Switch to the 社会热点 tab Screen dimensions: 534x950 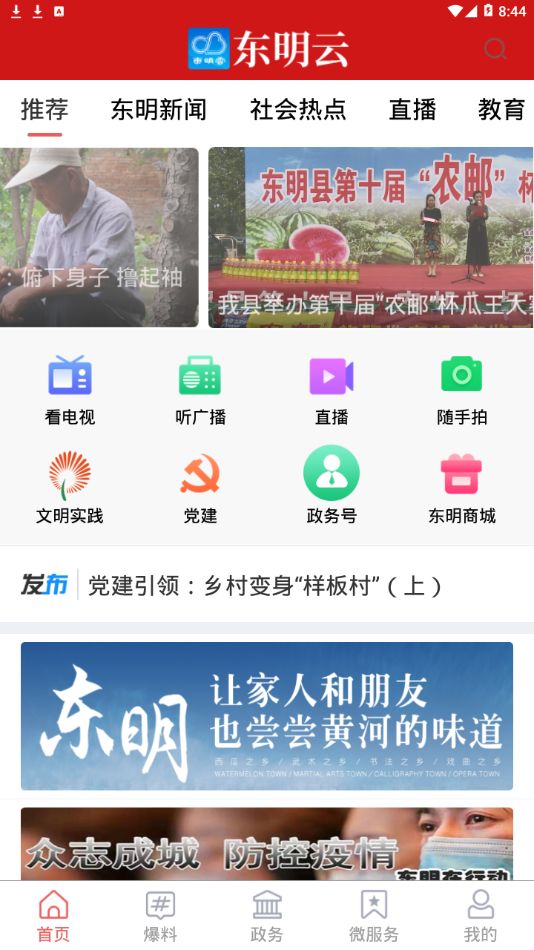click(x=298, y=110)
